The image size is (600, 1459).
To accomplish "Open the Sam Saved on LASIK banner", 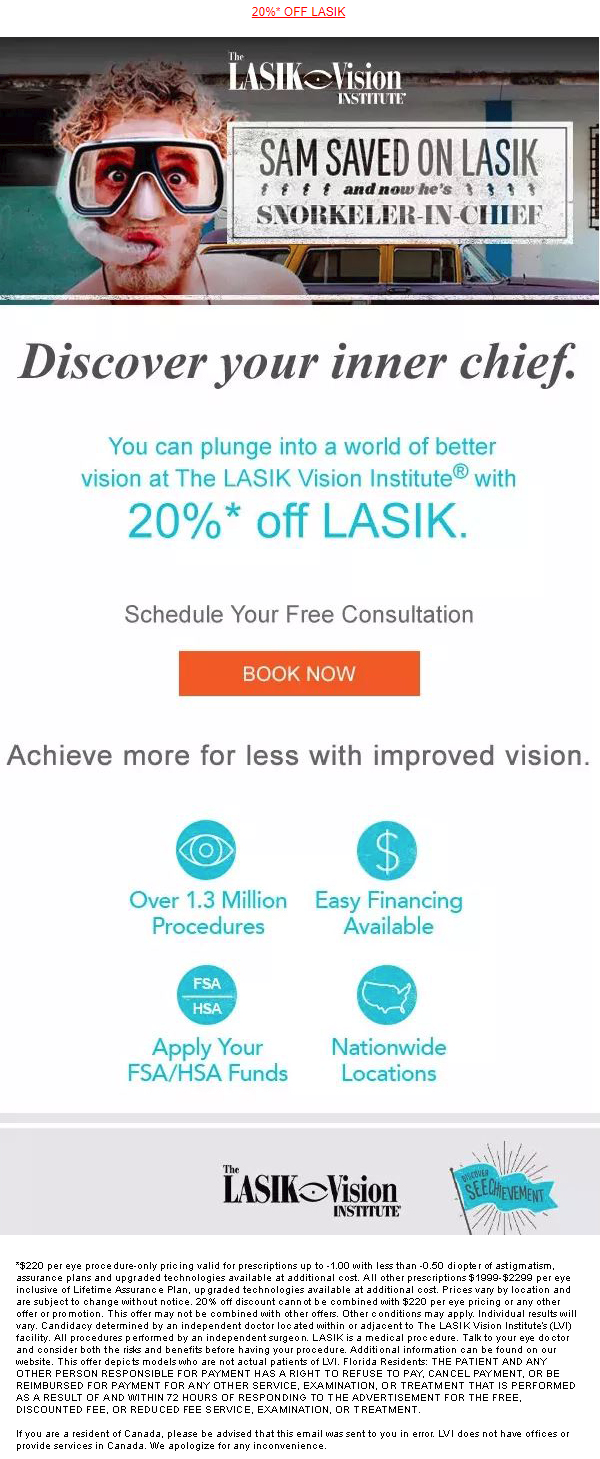I will pyautogui.click(x=300, y=170).
